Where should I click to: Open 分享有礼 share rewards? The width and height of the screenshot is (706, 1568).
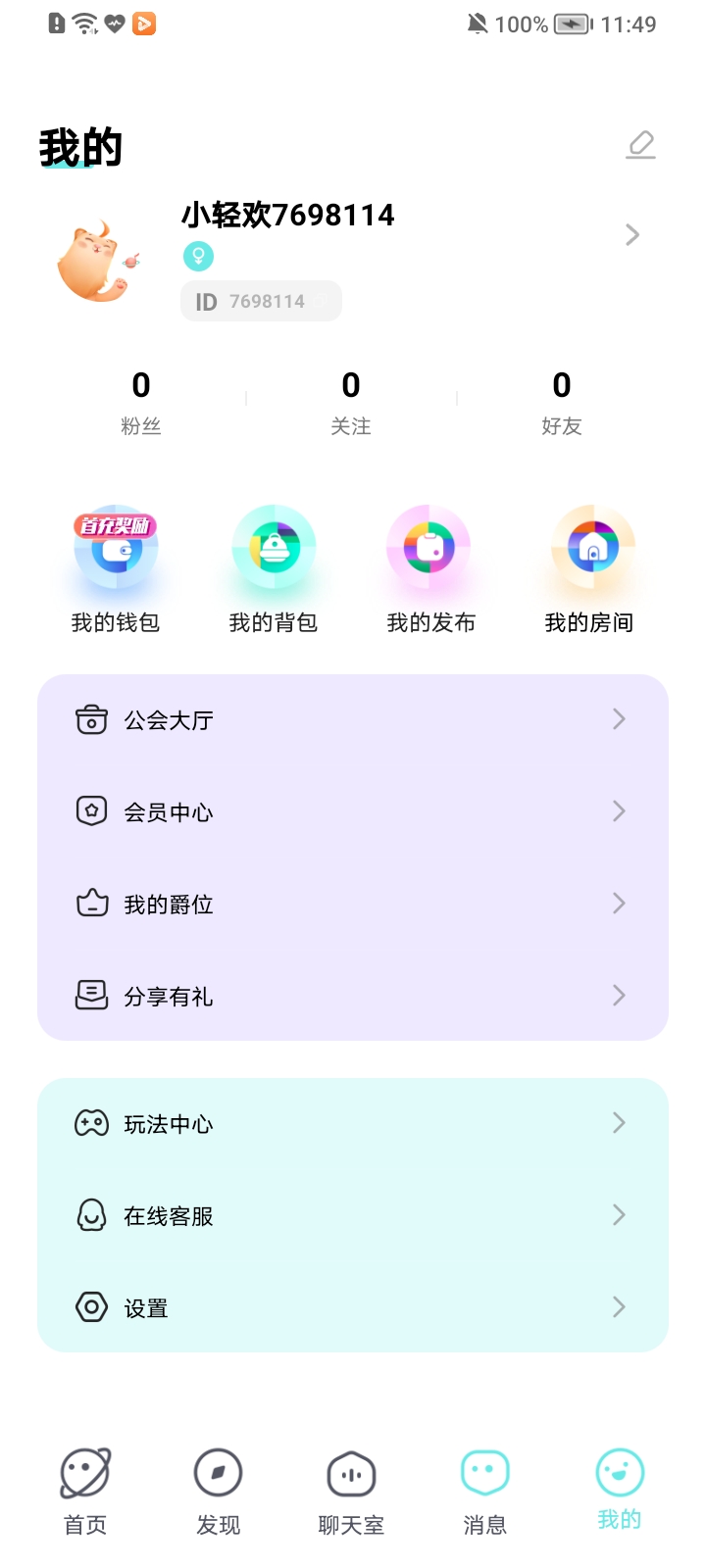click(x=352, y=996)
